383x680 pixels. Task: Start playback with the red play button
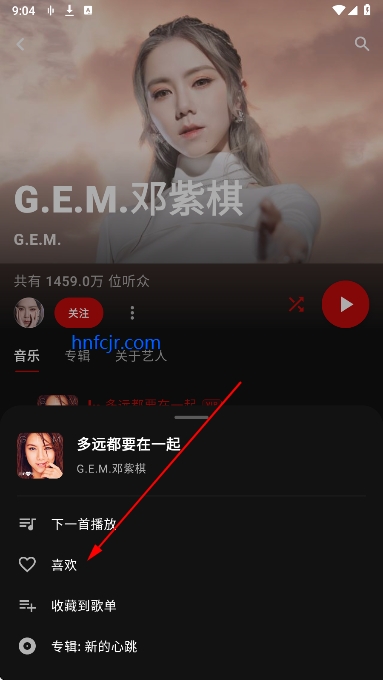click(345, 304)
